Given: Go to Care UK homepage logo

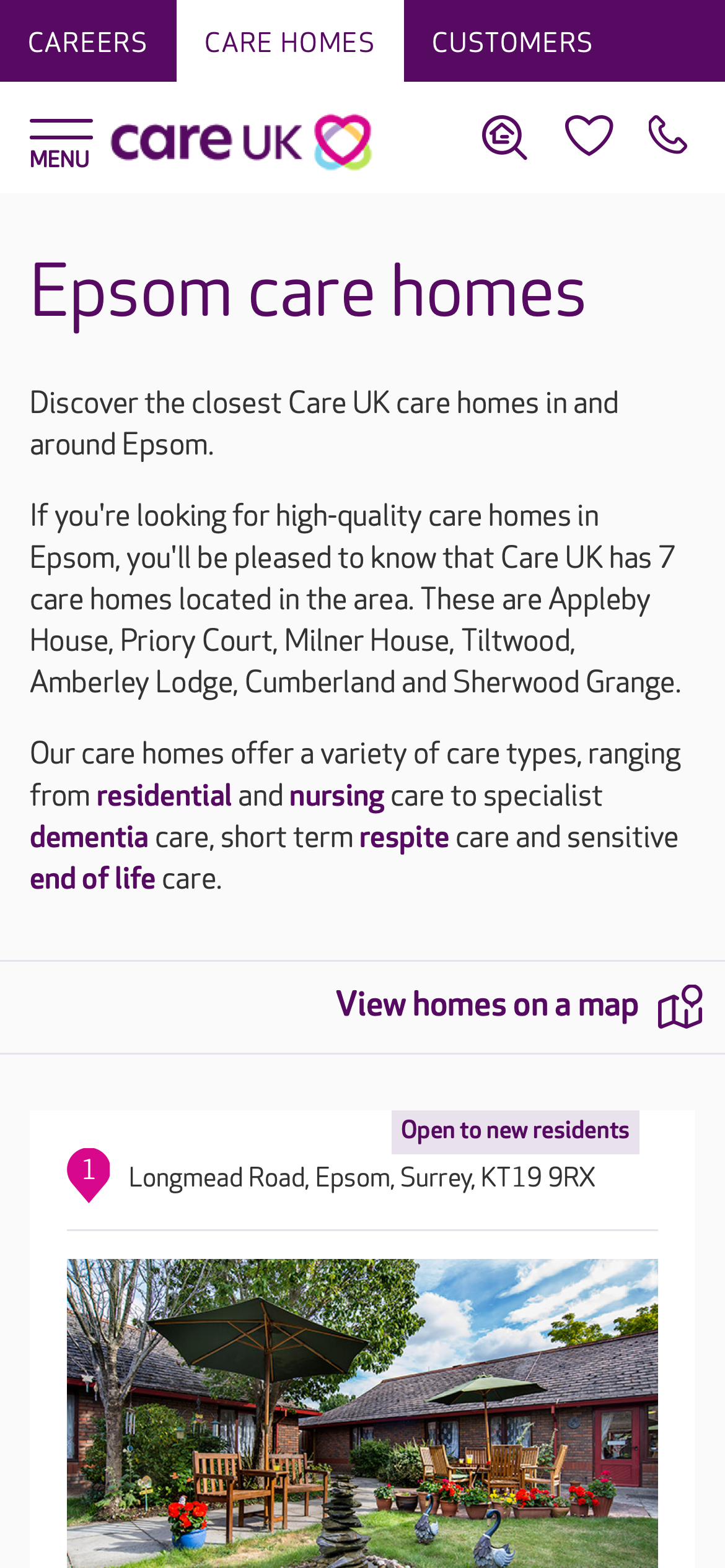Looking at the screenshot, I should click(241, 142).
